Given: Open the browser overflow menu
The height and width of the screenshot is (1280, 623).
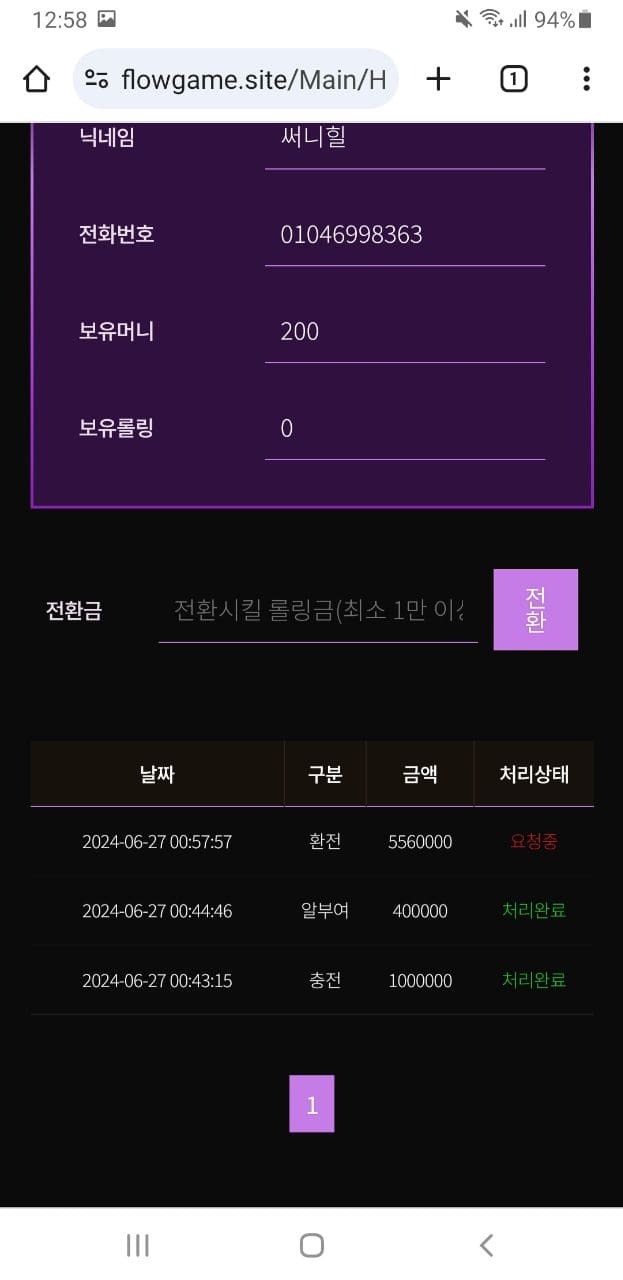Looking at the screenshot, I should (x=586, y=79).
